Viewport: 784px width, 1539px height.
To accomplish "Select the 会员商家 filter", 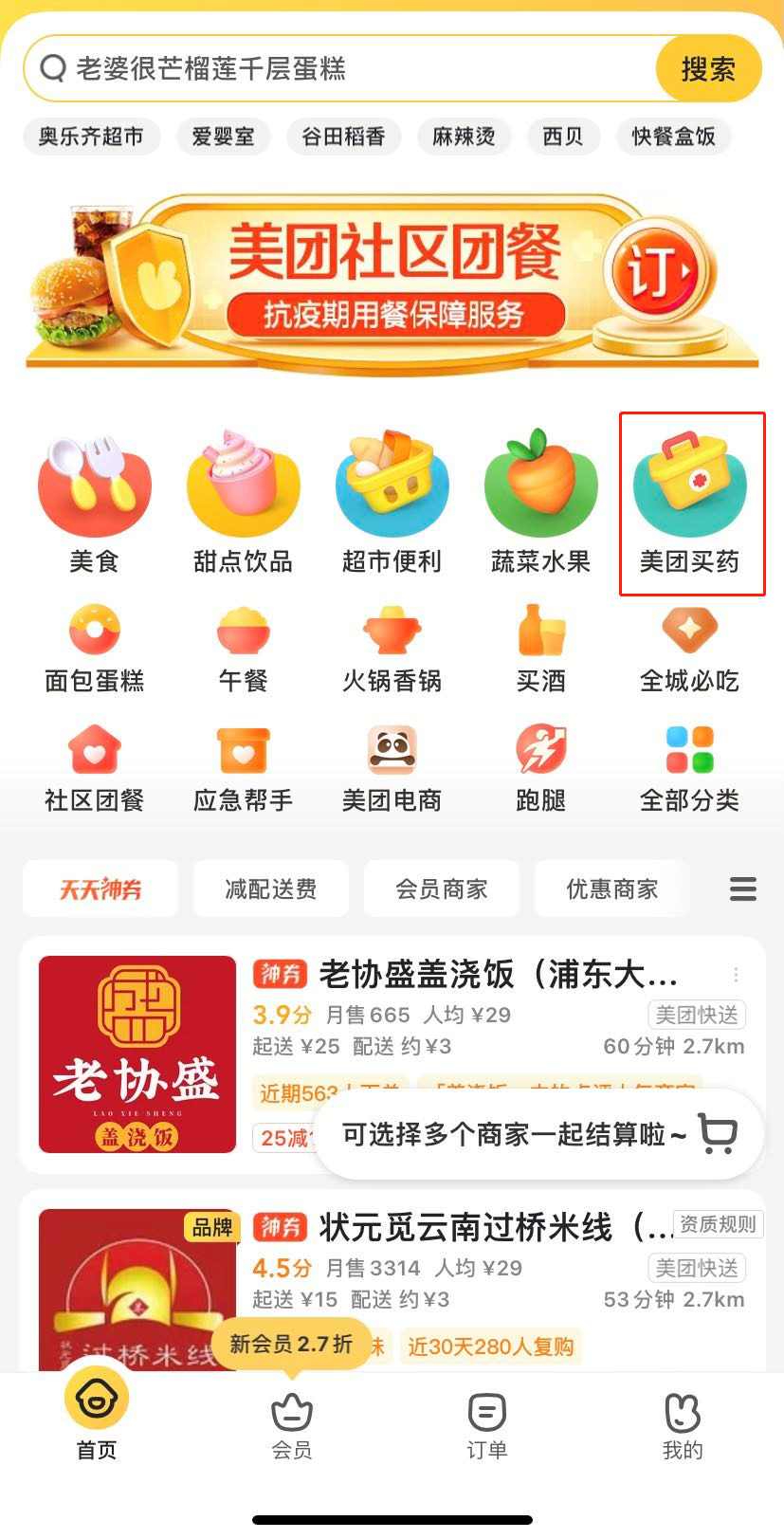I will pyautogui.click(x=442, y=889).
